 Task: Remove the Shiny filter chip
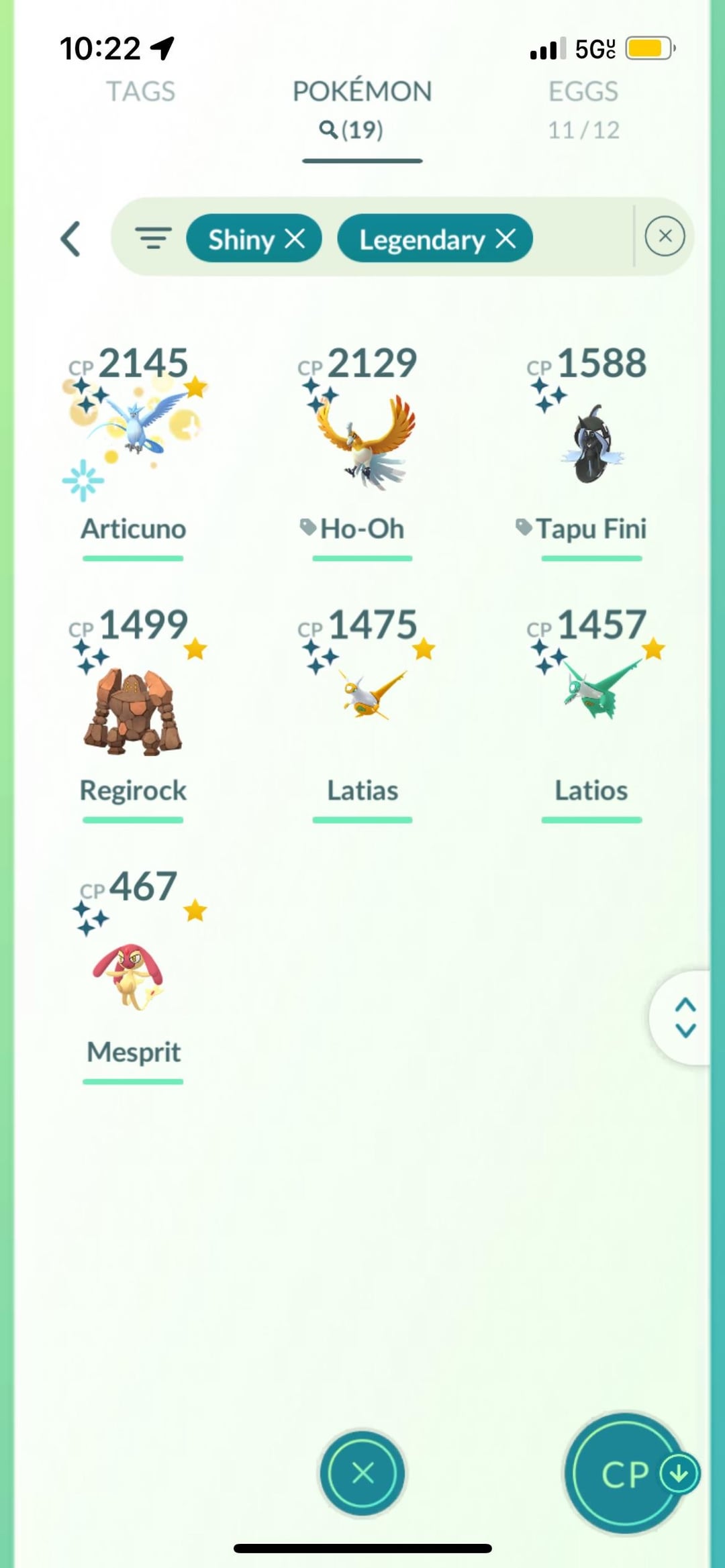pyautogui.click(x=295, y=238)
